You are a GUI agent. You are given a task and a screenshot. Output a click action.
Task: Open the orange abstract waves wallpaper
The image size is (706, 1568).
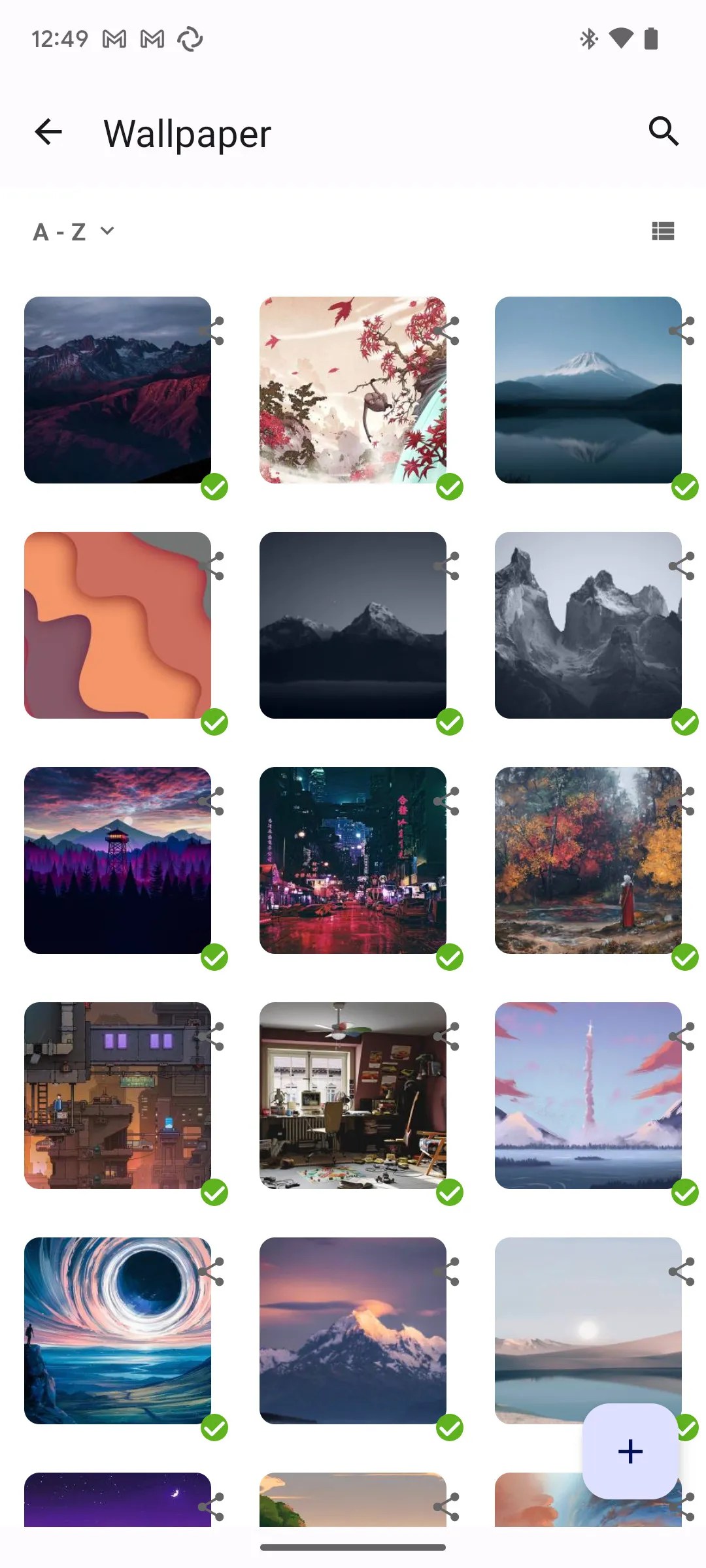click(118, 625)
